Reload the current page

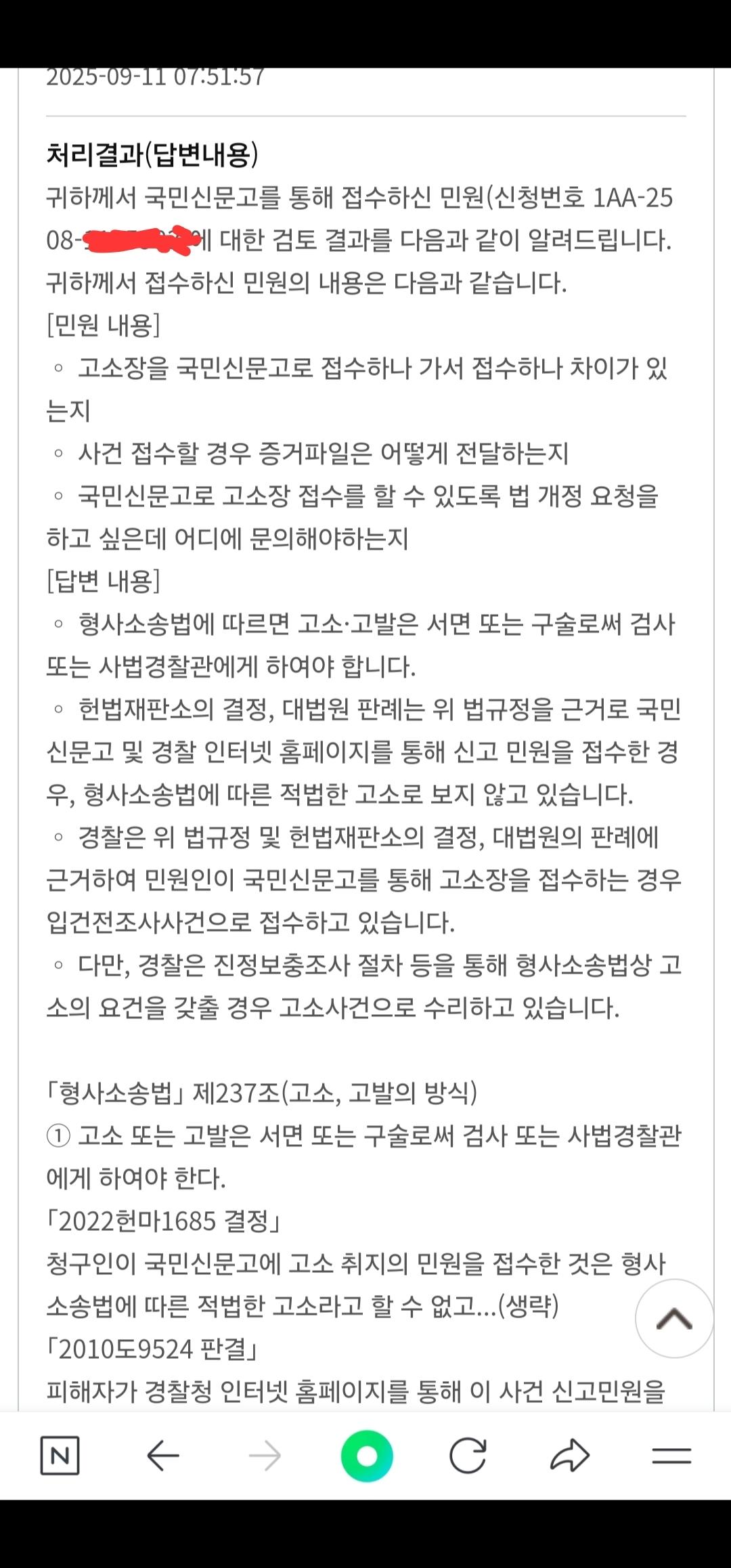click(468, 1456)
